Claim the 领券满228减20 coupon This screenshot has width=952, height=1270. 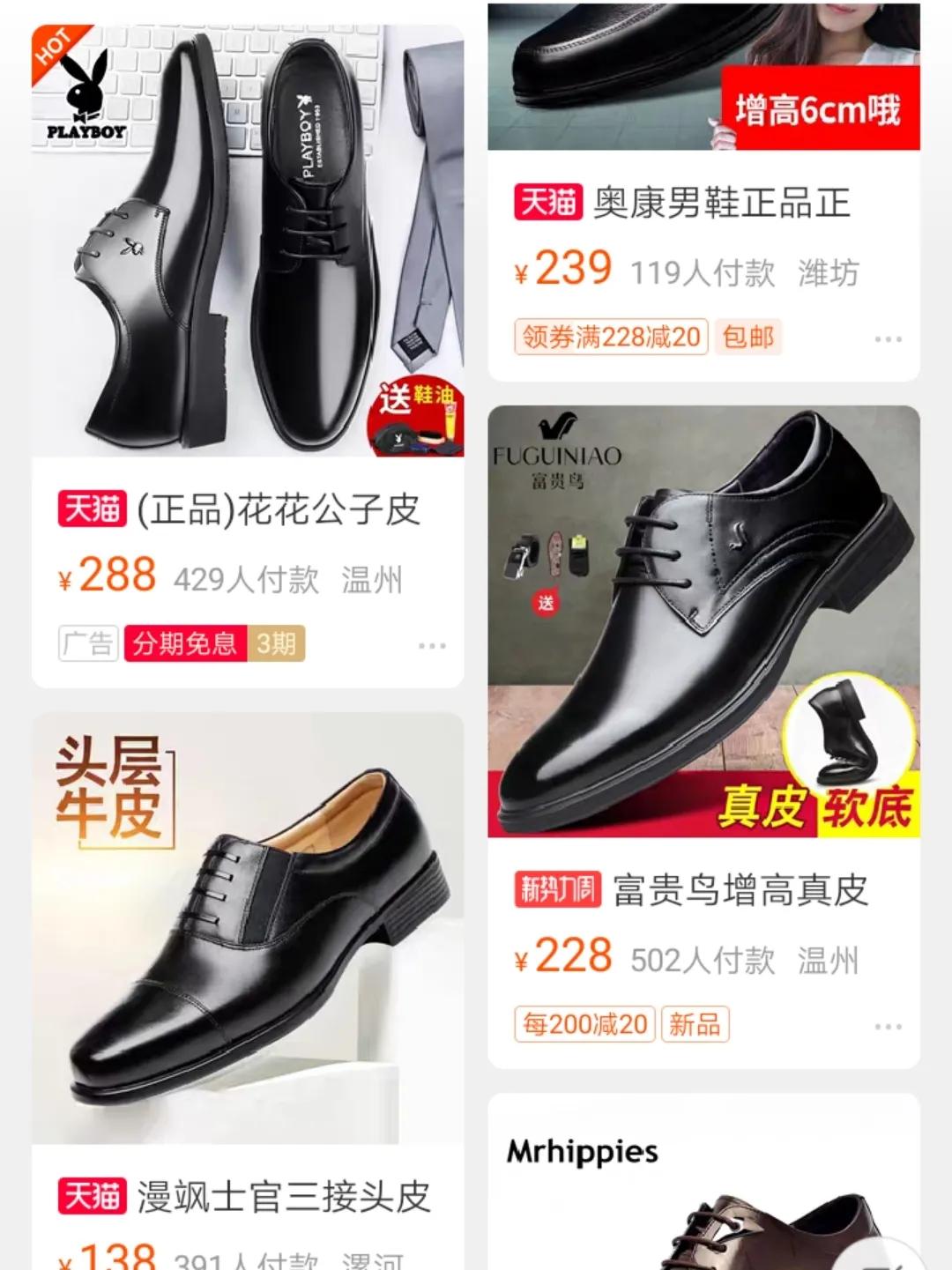pos(608,337)
